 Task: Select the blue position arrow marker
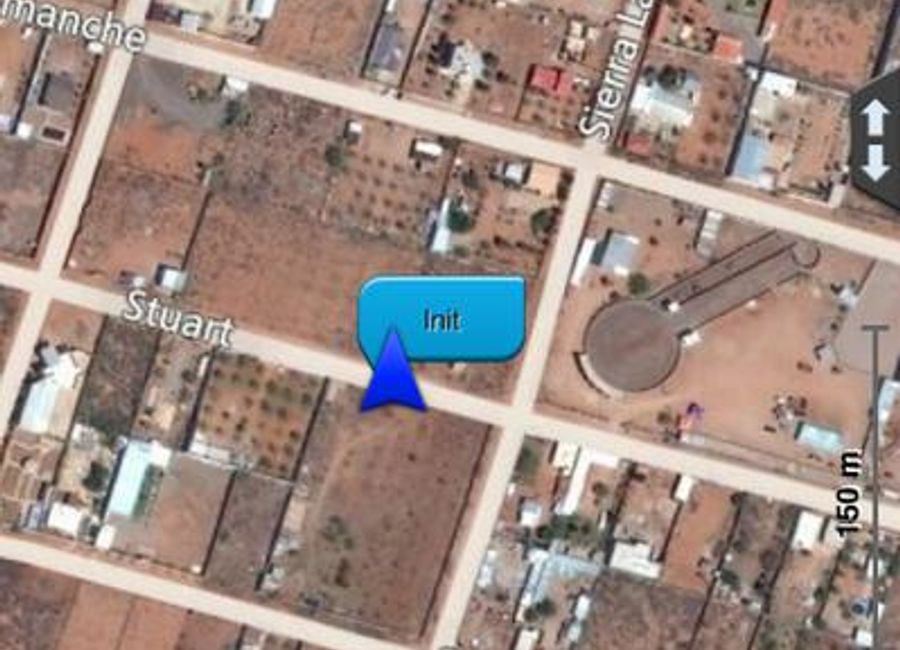click(x=393, y=371)
